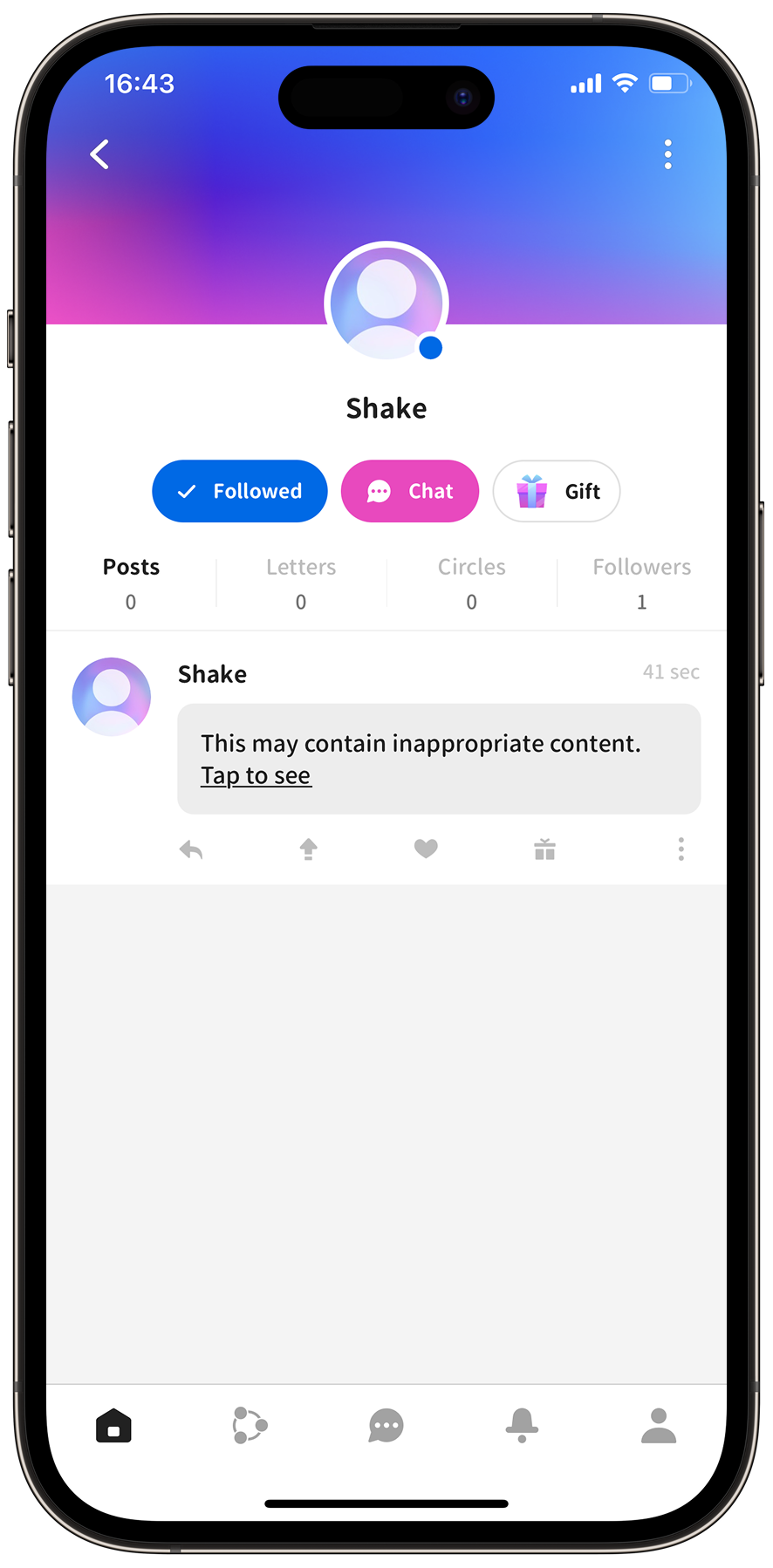This screenshot has height=1568, width=773.
Task: Open the Followers tab
Action: click(641, 582)
